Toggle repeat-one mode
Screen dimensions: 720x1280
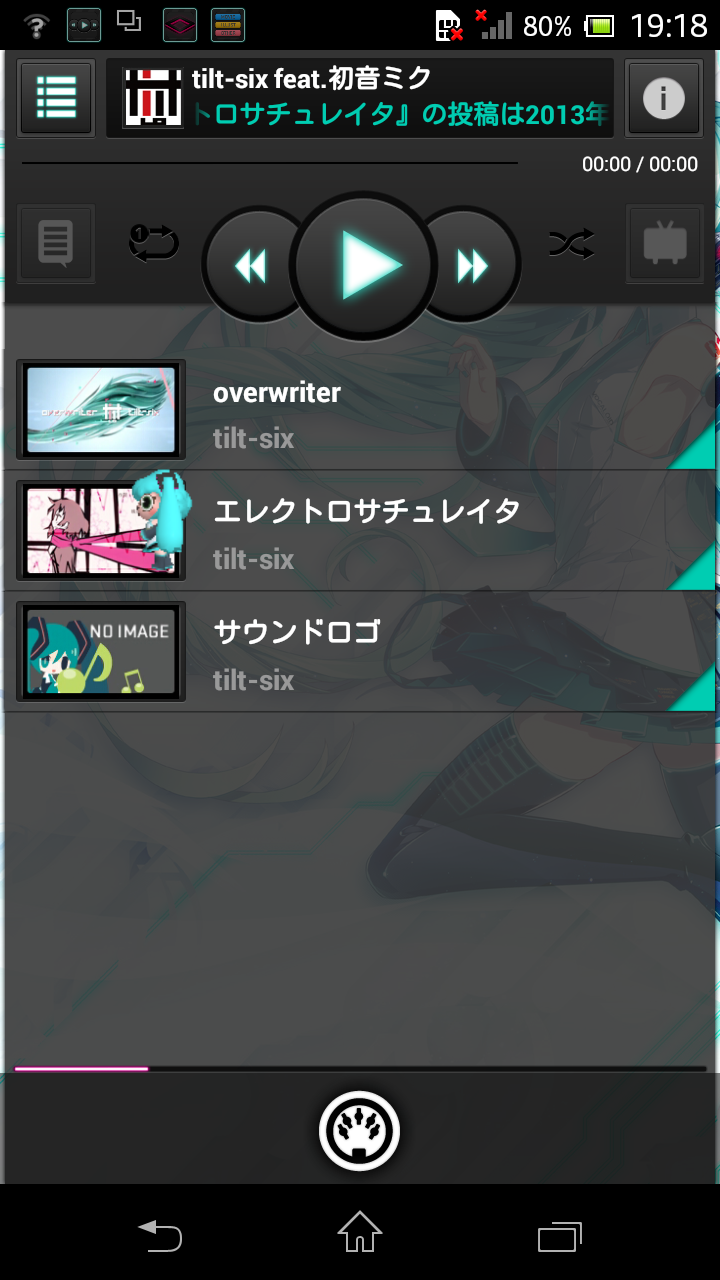pos(154,243)
